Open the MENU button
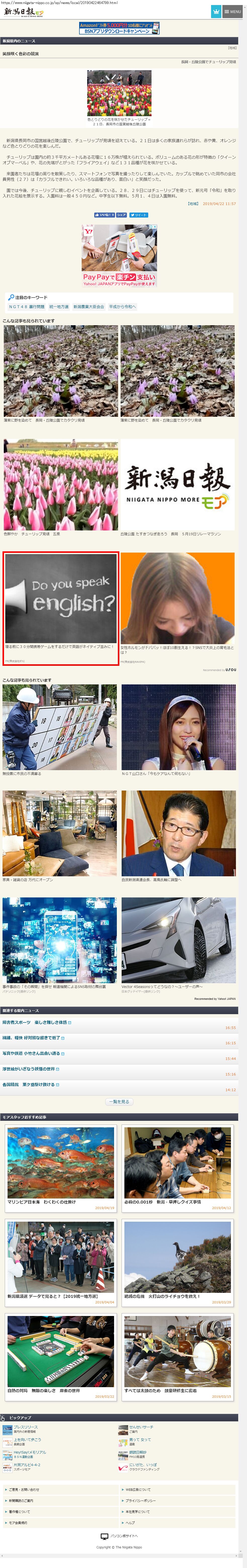Image resolution: width=247 pixels, height=1568 pixels. pos(232,12)
